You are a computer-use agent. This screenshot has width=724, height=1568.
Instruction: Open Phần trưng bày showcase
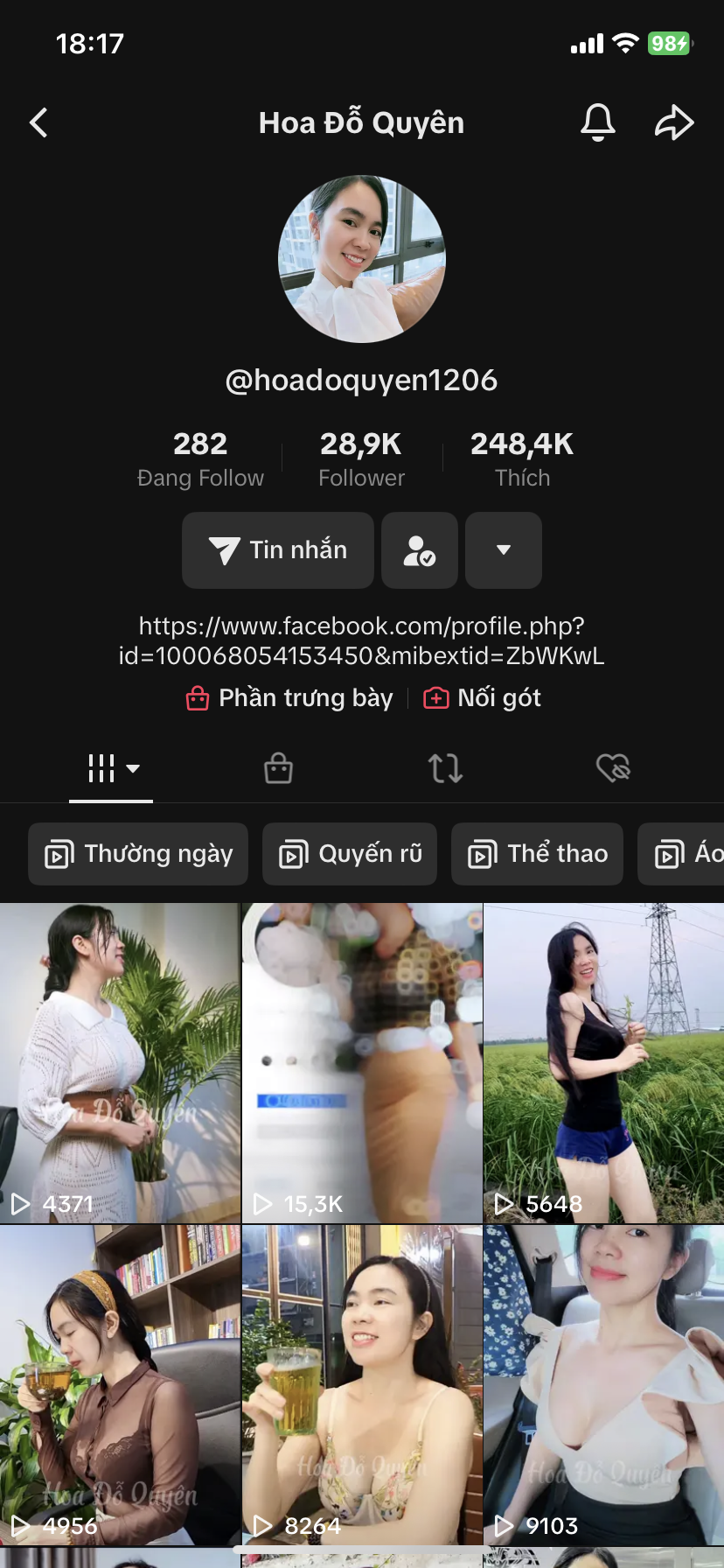pyautogui.click(x=290, y=698)
